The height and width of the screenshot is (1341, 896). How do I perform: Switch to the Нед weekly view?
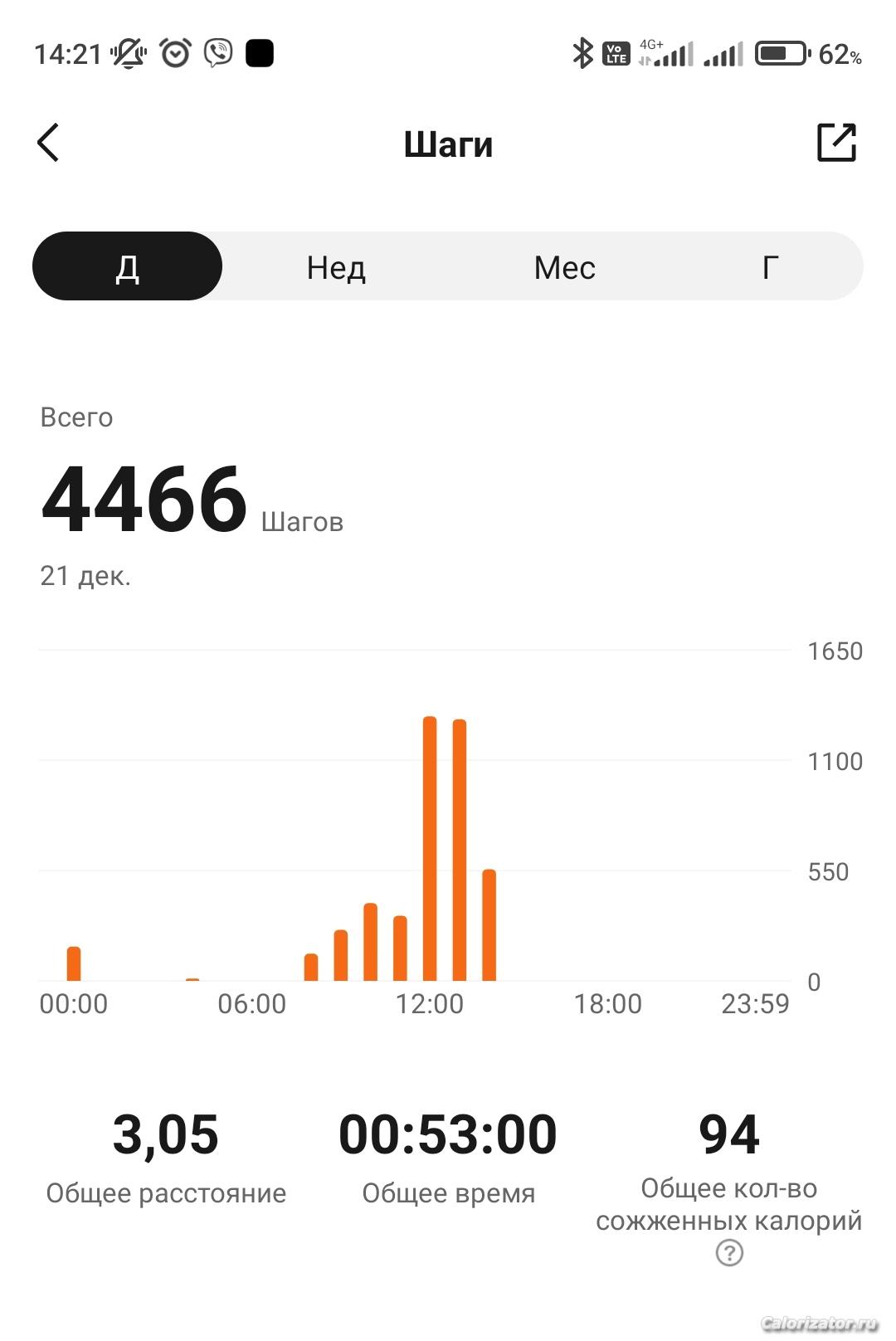click(336, 268)
